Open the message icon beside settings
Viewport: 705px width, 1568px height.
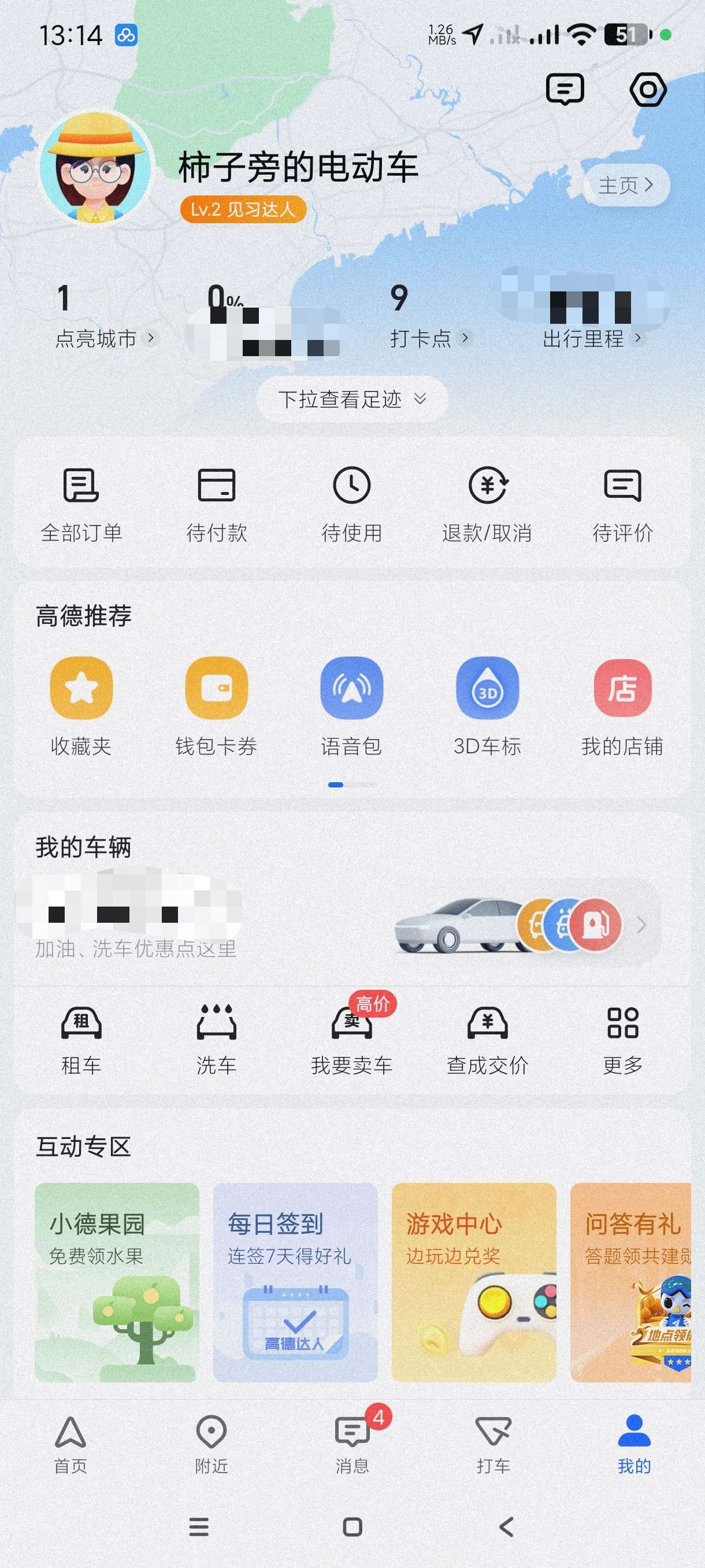coord(565,90)
